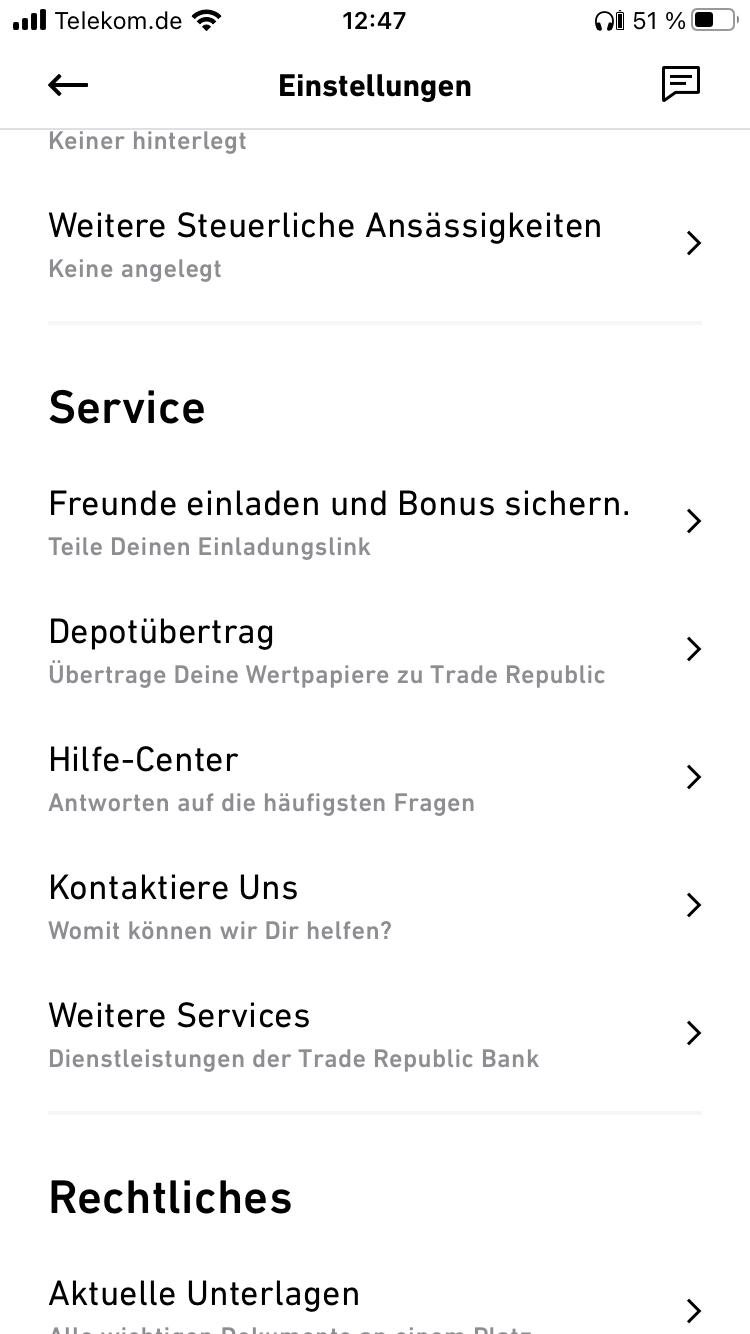Open Depotübertrag to transfer securities

tap(161, 632)
